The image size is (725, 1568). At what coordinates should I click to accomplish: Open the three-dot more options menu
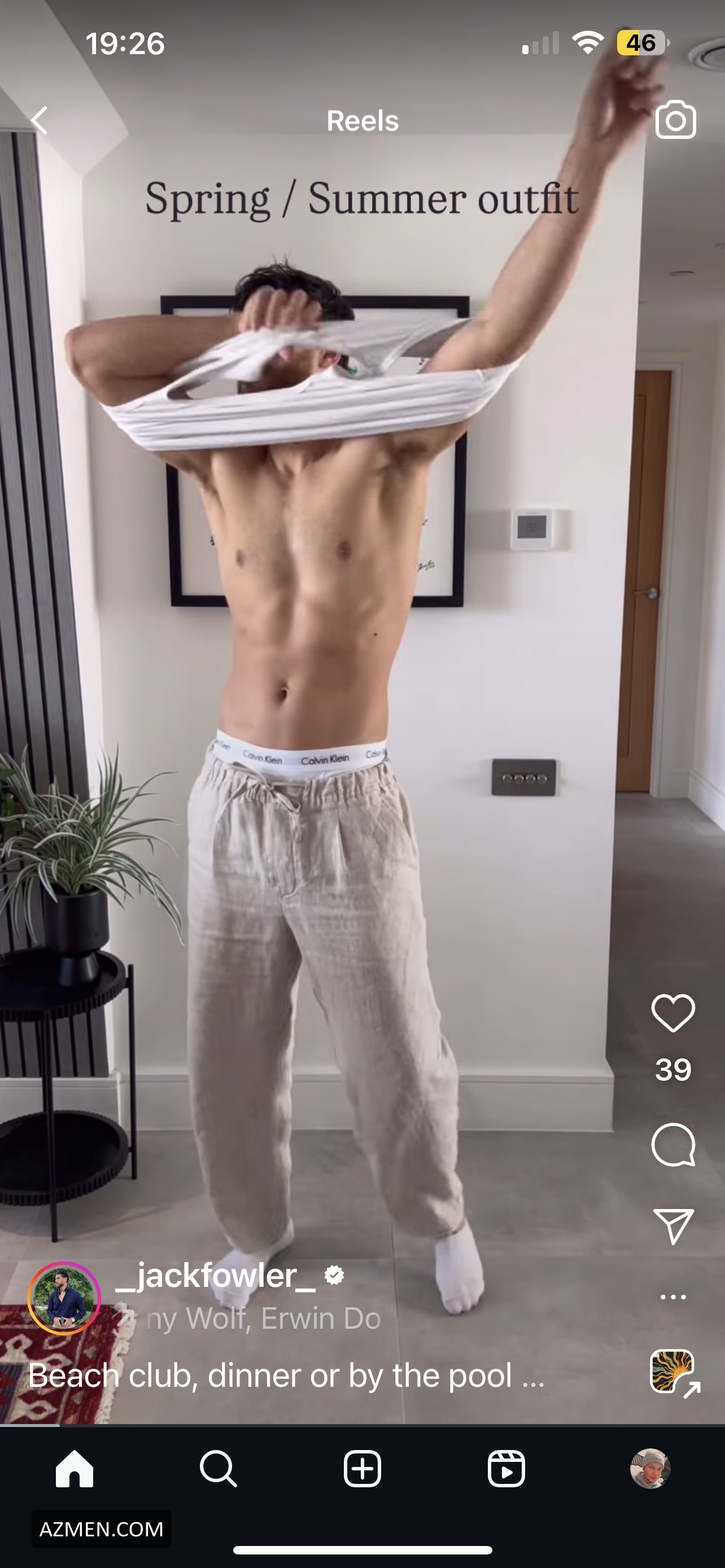pos(672,1297)
